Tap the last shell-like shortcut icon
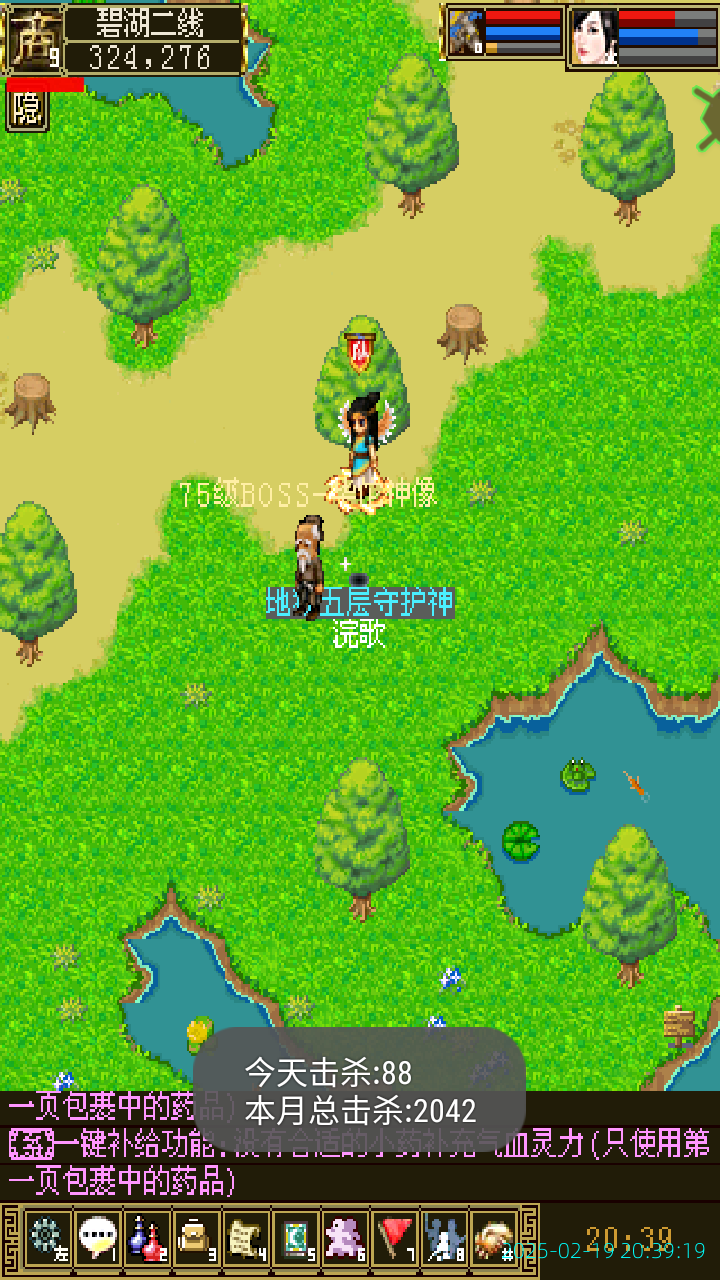Image resolution: width=720 pixels, height=1280 pixels. (494, 1240)
